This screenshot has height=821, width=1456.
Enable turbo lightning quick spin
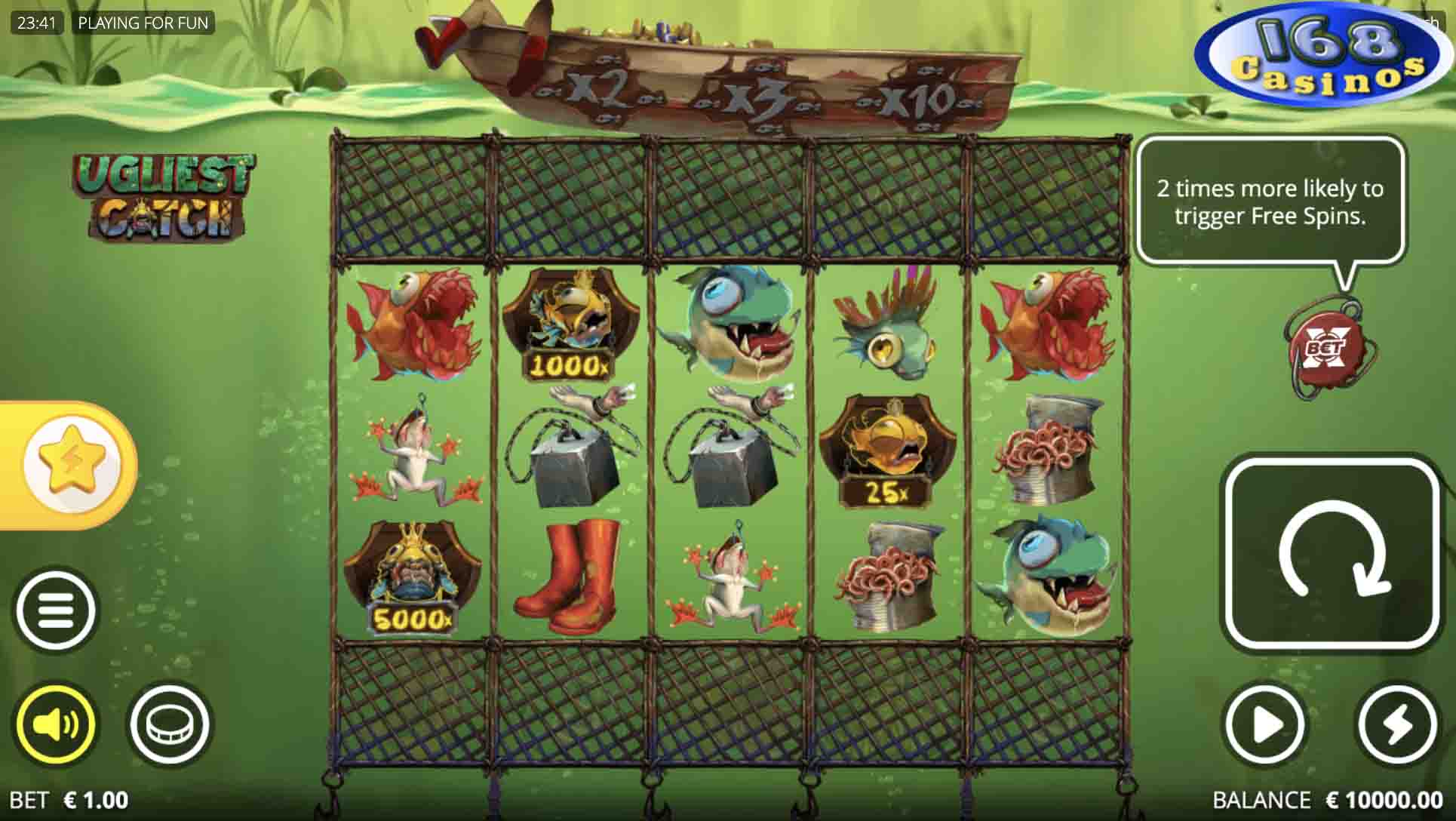click(x=1396, y=725)
